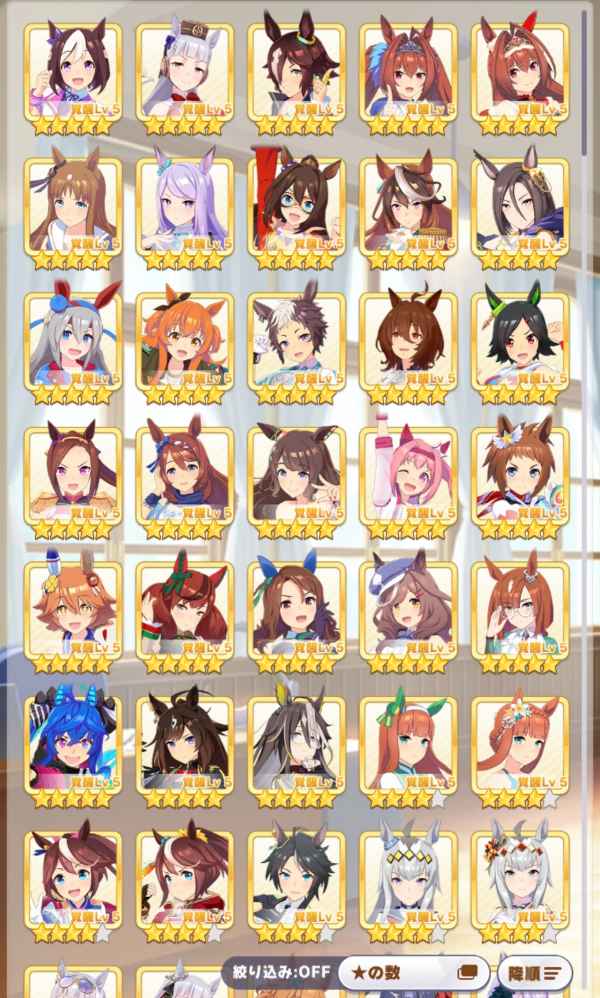600x998 pixels.
Task: Open the ★の数 sort dropdown
Action: tap(413, 972)
